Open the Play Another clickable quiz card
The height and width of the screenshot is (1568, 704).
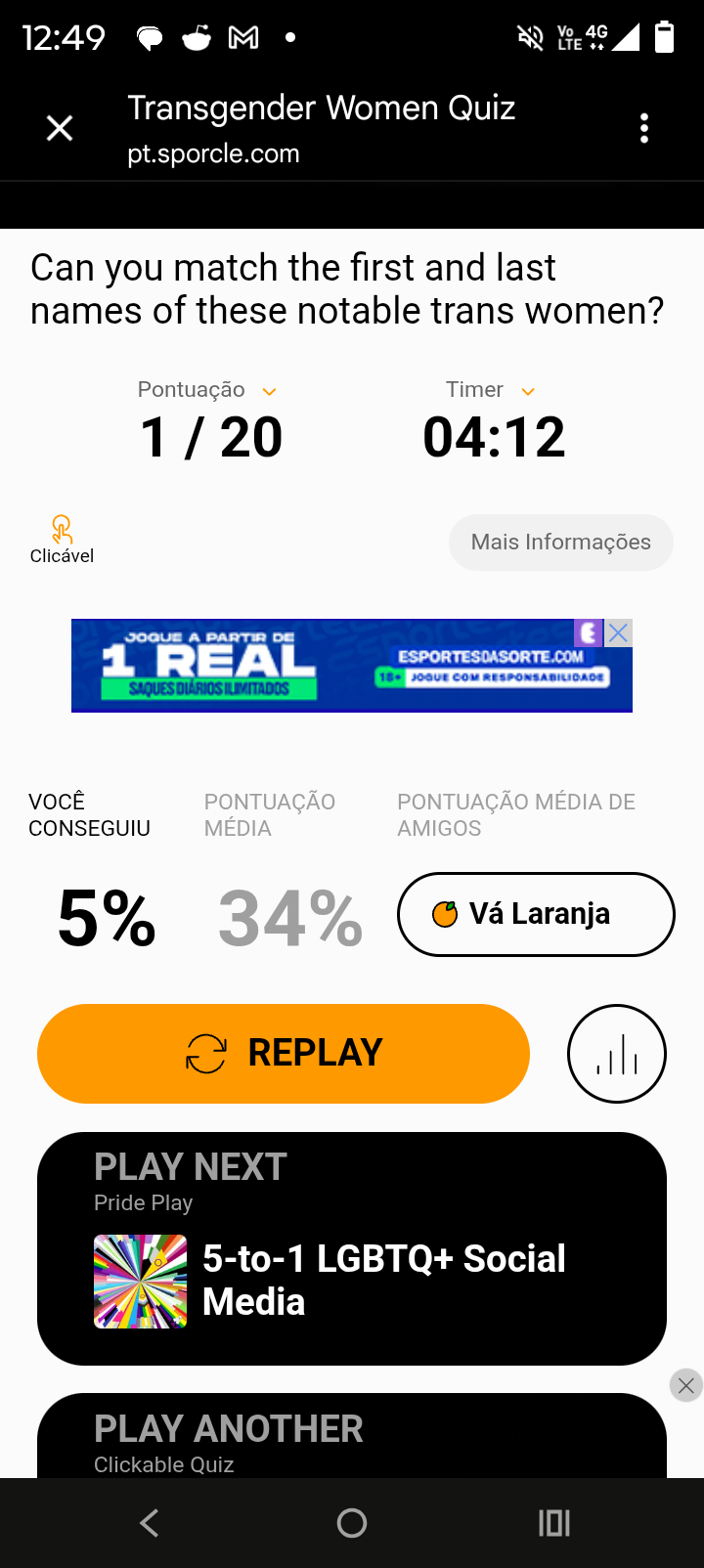click(x=352, y=1437)
